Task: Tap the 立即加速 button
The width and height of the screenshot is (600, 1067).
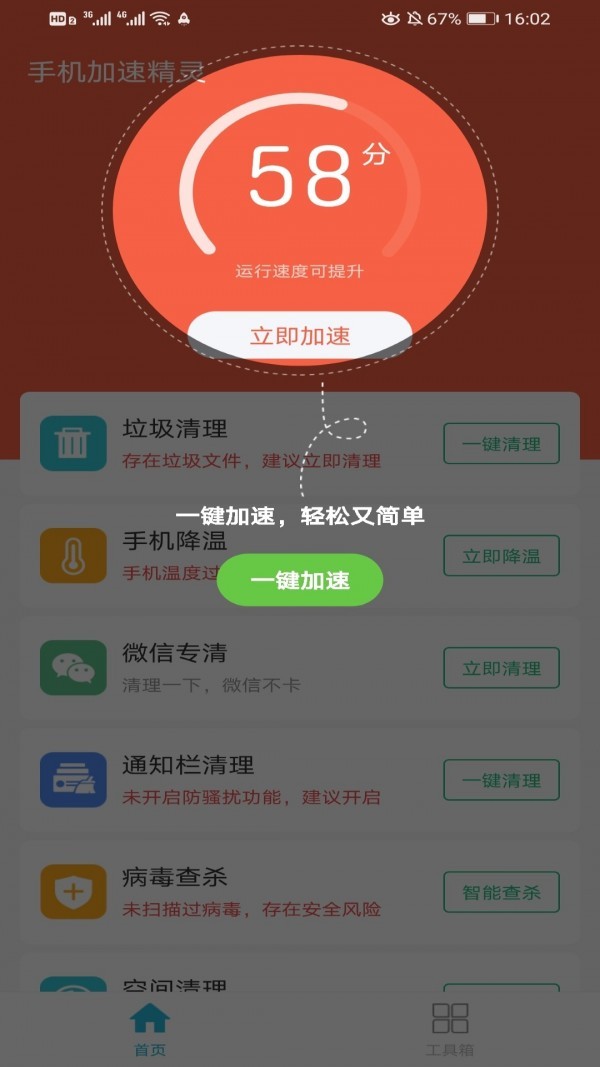Action: click(x=300, y=336)
